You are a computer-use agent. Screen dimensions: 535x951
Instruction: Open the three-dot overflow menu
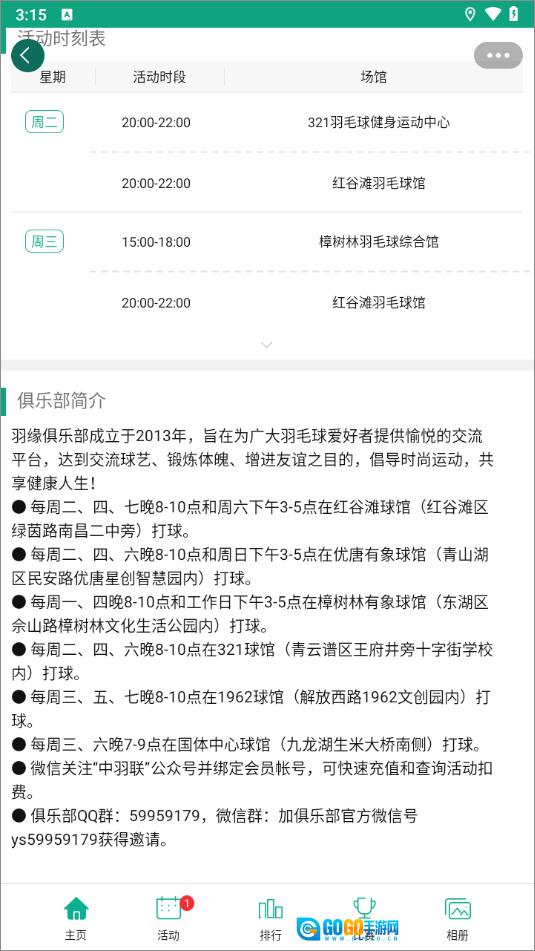click(x=498, y=55)
